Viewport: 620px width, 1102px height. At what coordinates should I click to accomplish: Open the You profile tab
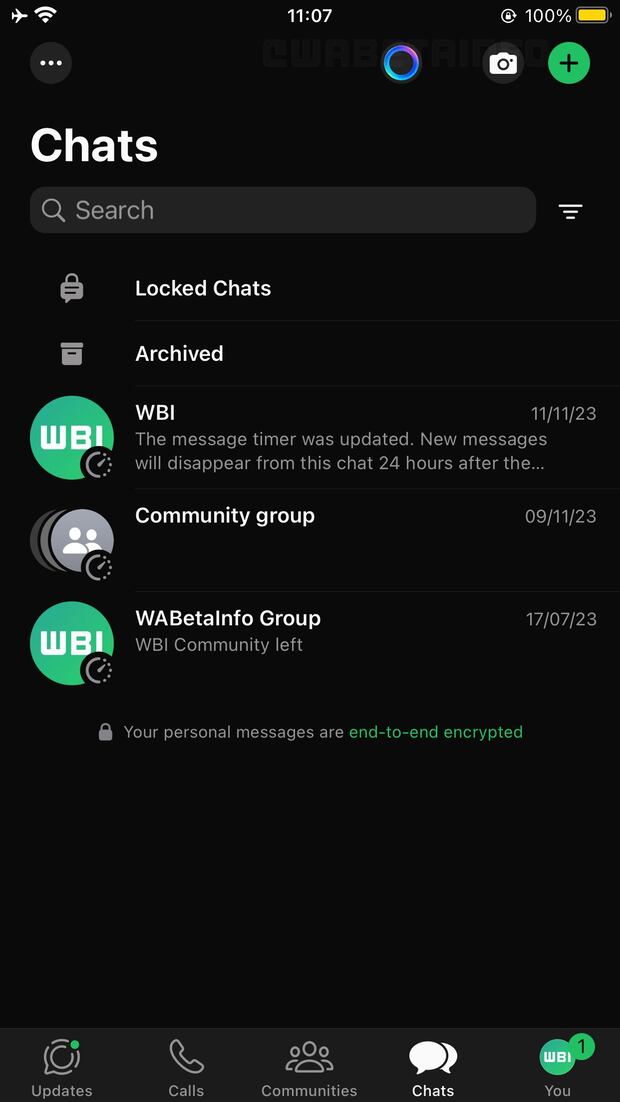558,1068
